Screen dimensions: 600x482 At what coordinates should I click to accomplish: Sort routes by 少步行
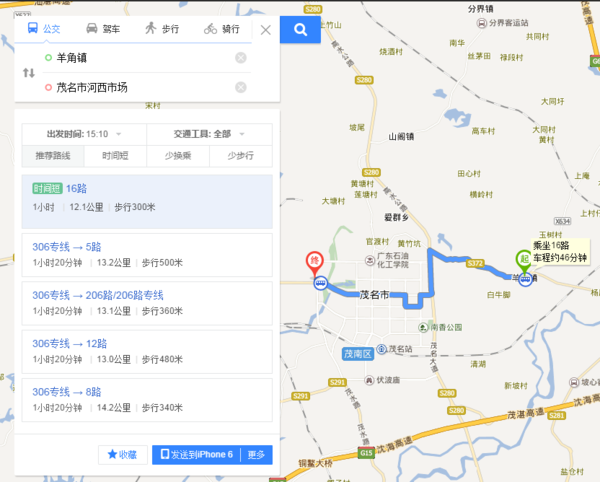[x=240, y=156]
